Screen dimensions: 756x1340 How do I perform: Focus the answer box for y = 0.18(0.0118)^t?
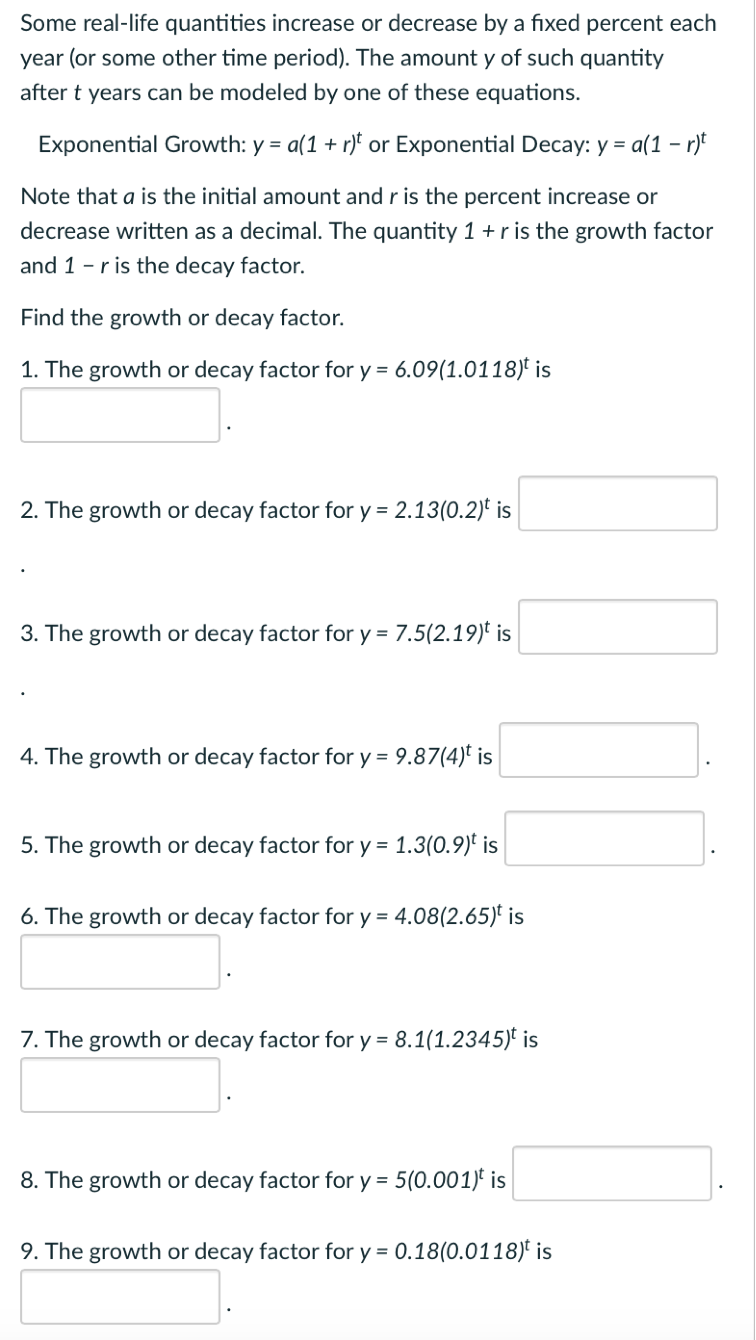click(121, 1297)
